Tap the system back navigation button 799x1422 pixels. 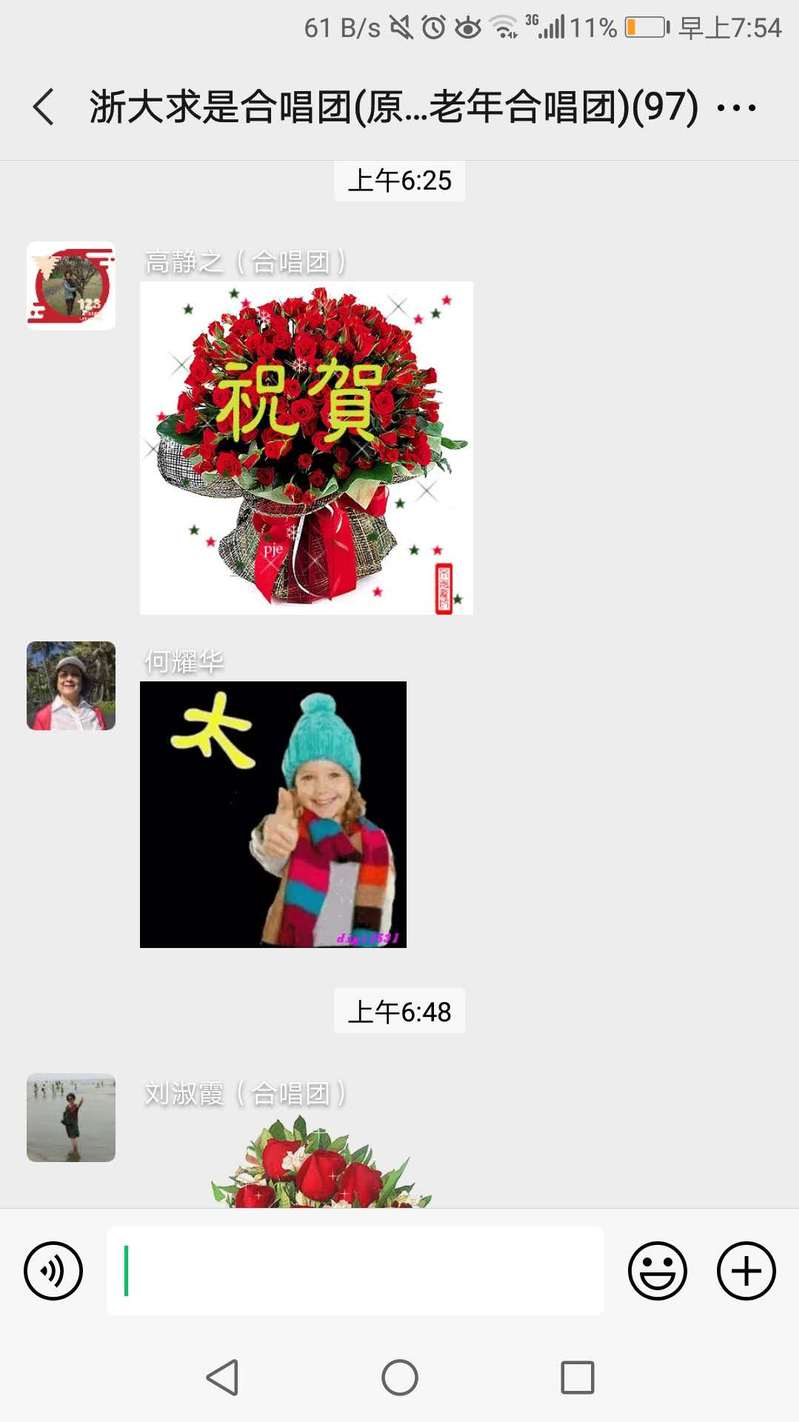click(x=222, y=1377)
